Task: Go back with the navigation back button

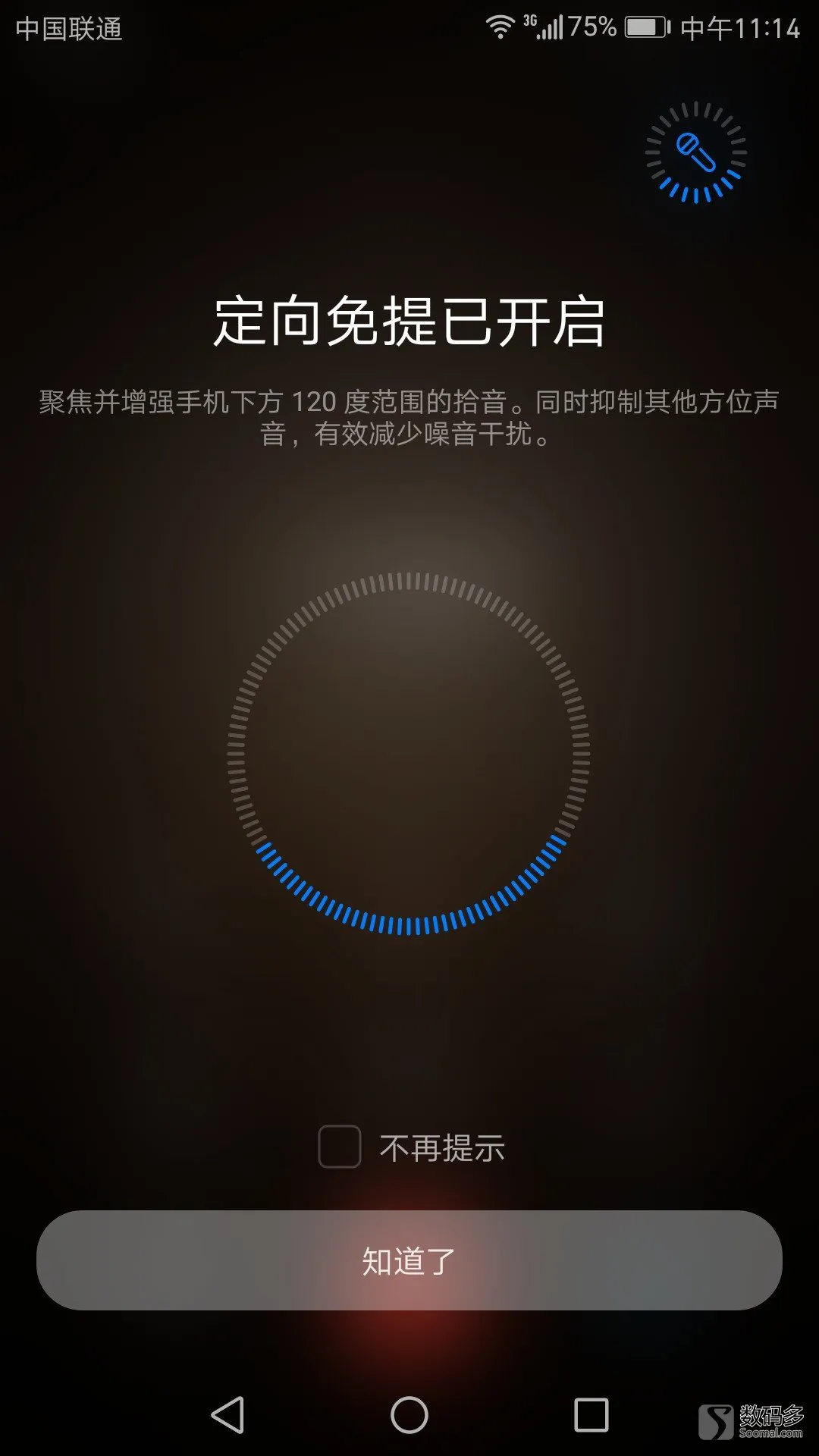Action: pos(227,1415)
